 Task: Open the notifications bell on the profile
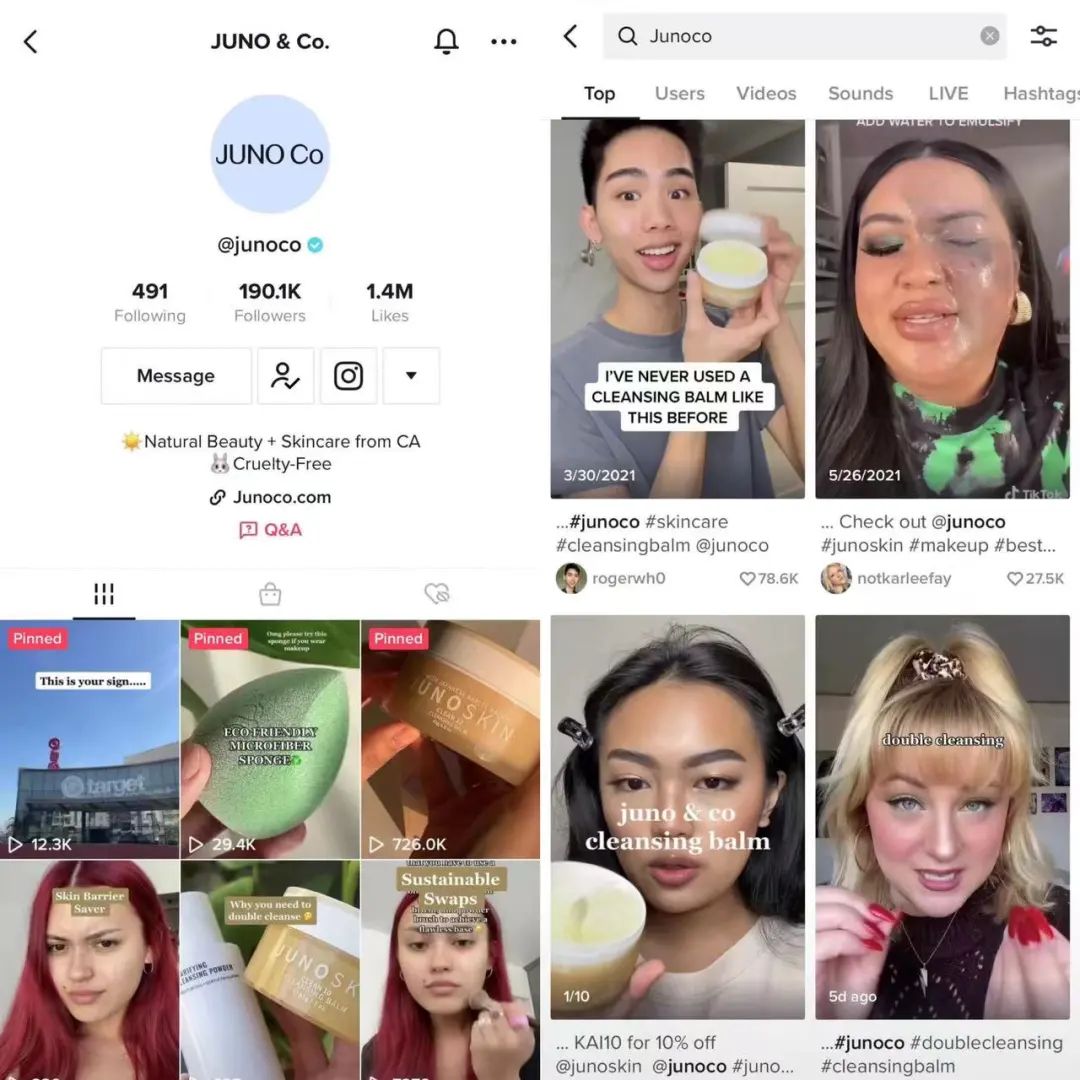tap(446, 41)
